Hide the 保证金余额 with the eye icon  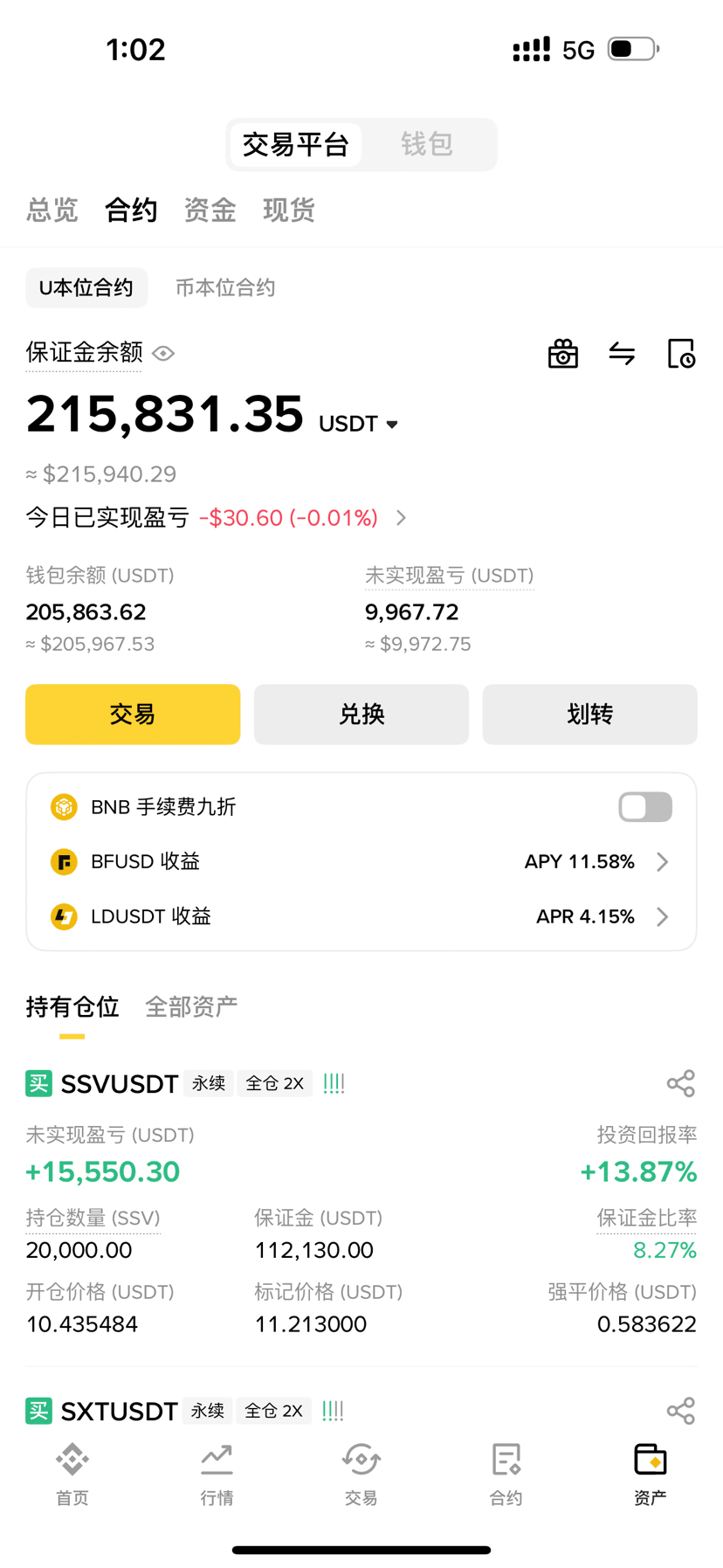163,354
